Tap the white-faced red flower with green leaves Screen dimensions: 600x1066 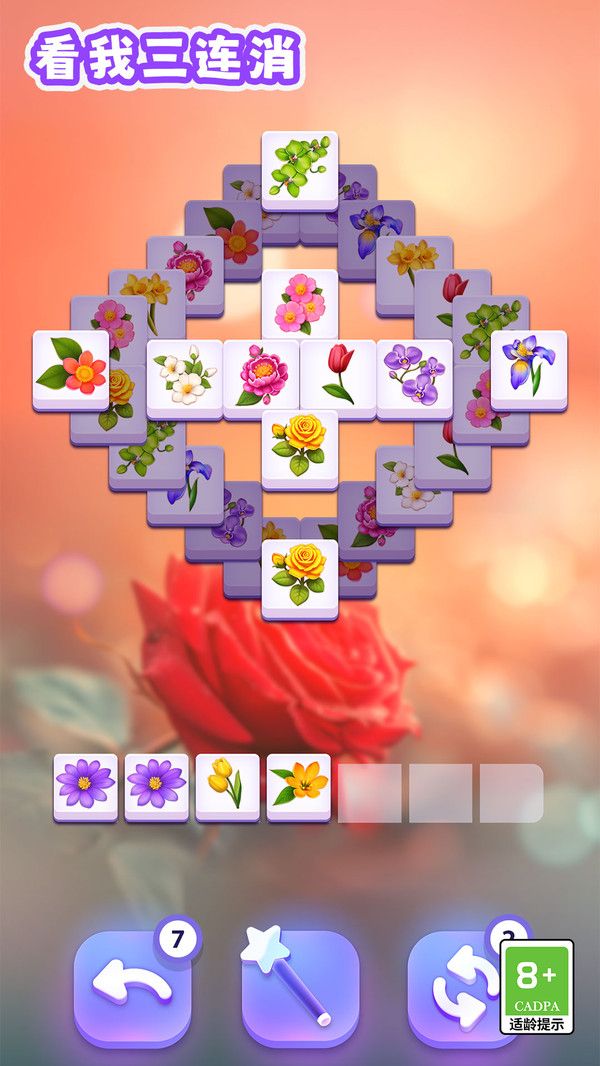(x=71, y=371)
